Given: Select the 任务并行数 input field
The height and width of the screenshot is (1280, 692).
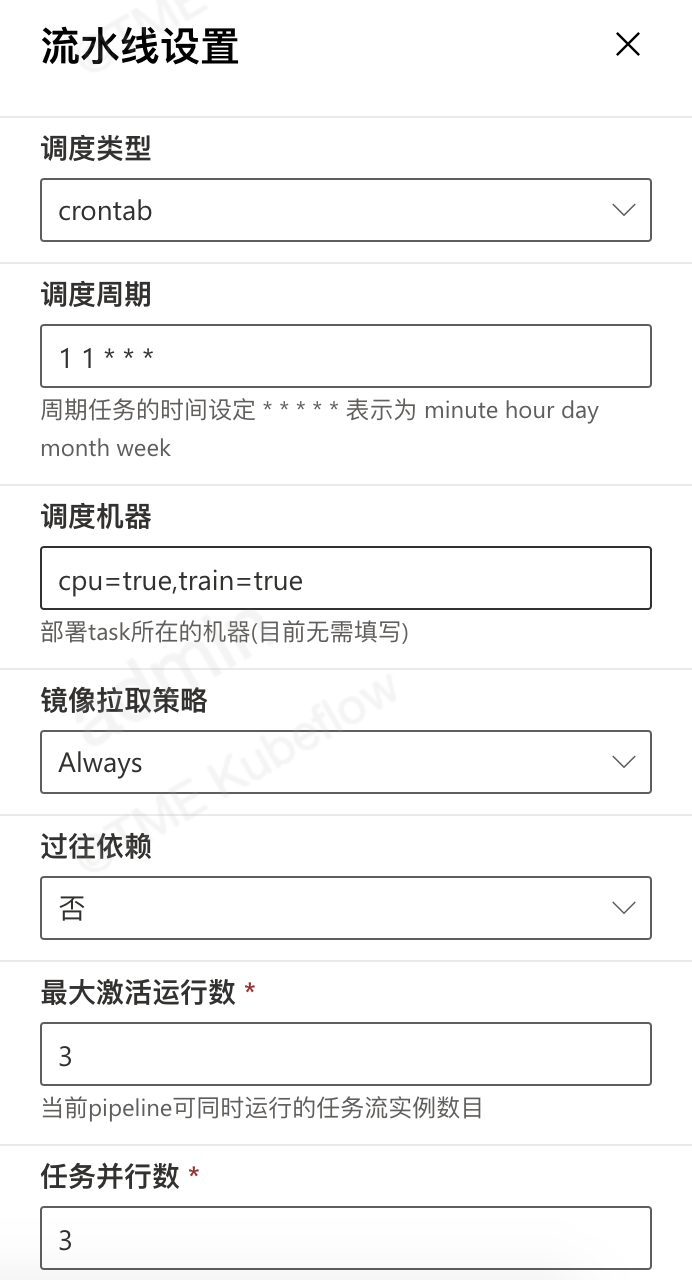Looking at the screenshot, I should (346, 1238).
